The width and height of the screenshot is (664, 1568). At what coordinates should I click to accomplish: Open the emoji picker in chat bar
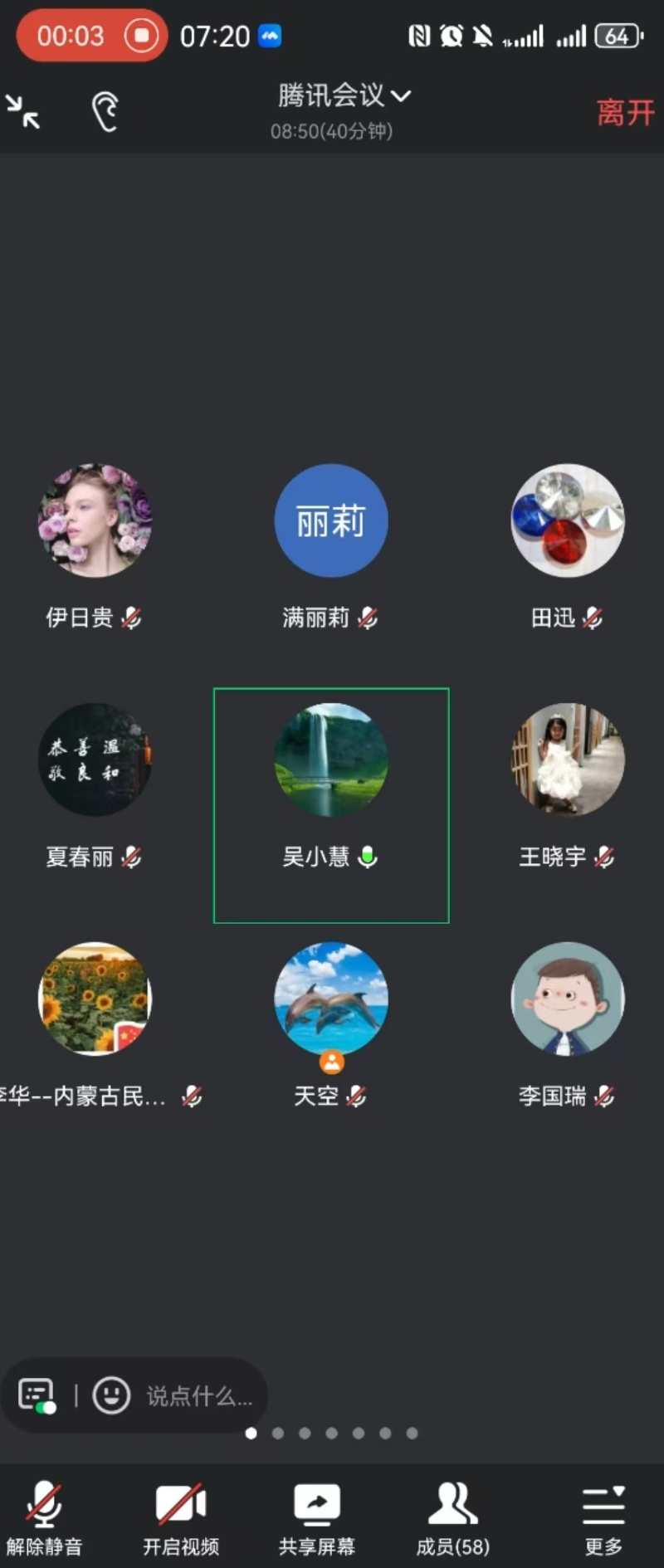point(111,1395)
